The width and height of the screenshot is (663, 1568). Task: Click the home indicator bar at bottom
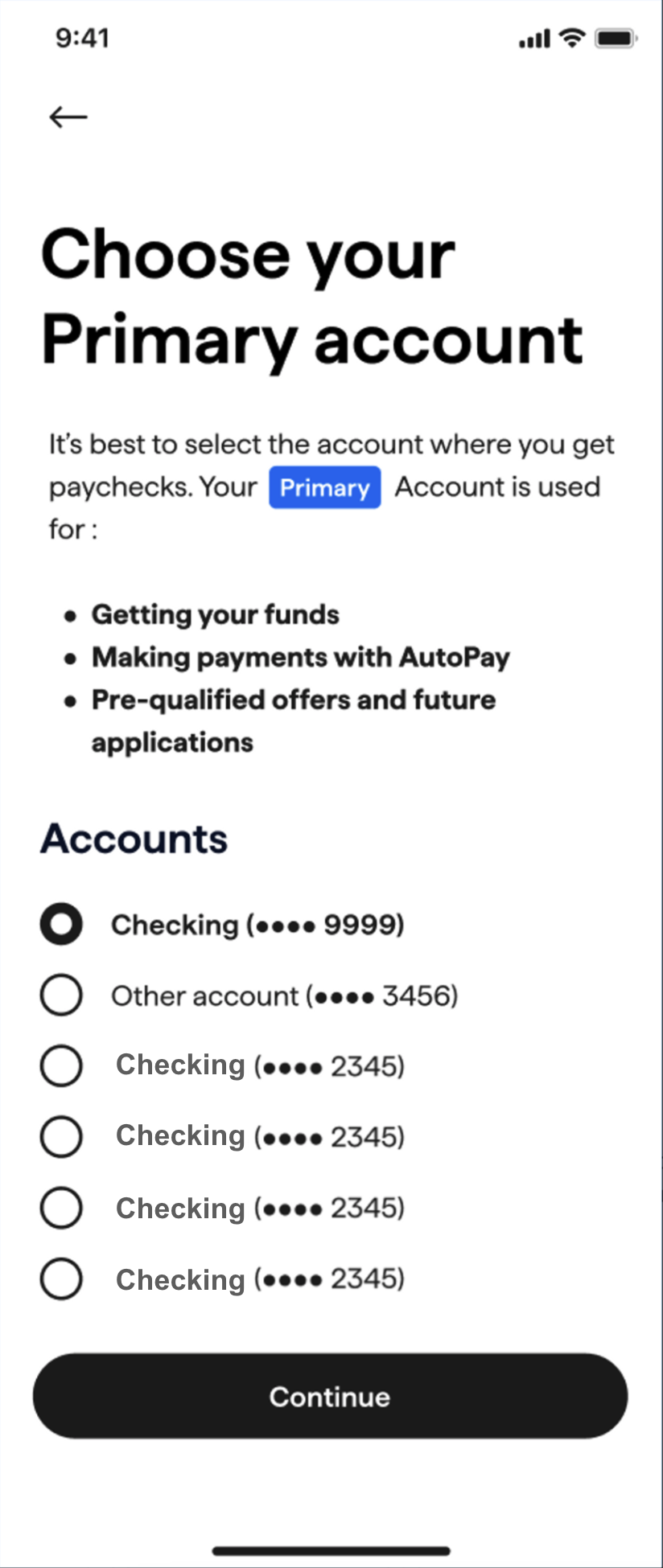pyautogui.click(x=331, y=1547)
